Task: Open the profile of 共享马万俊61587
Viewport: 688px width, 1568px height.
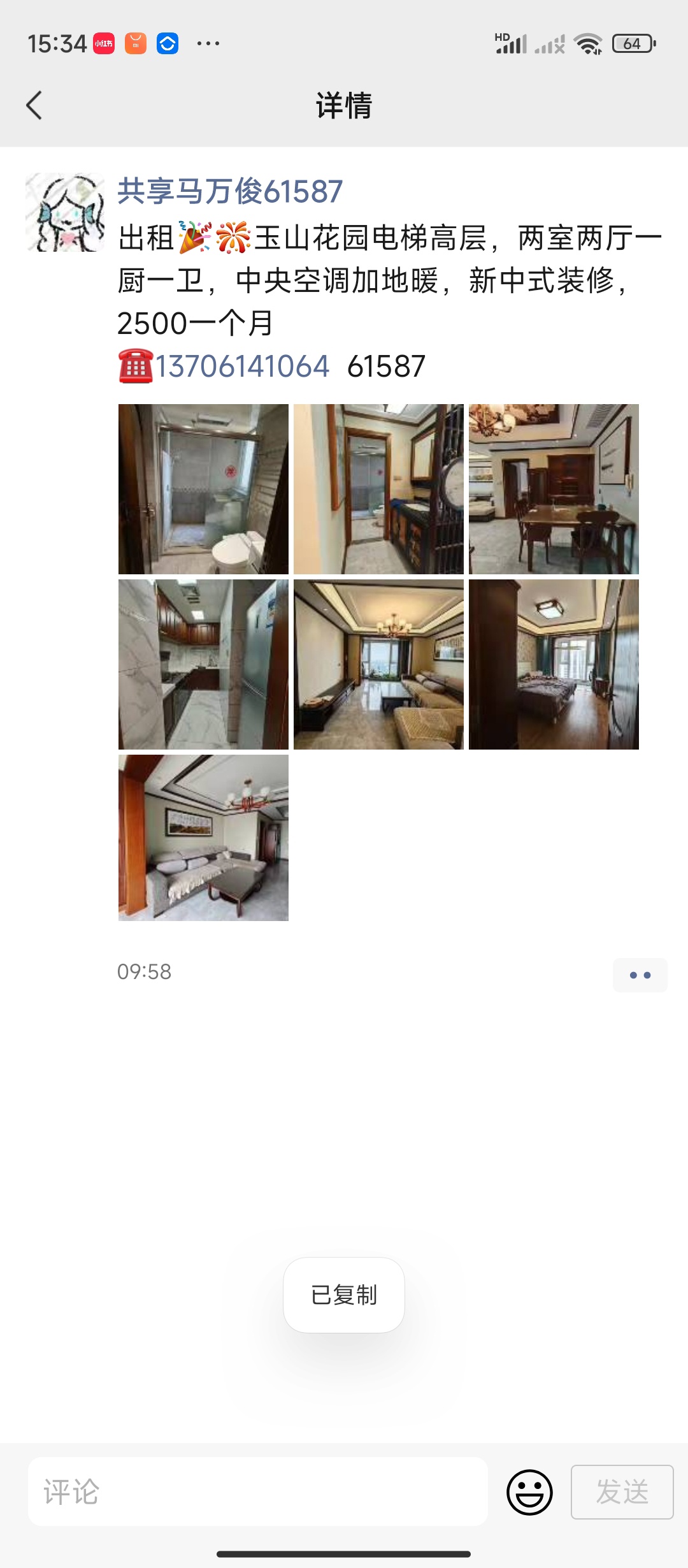Action: (230, 191)
